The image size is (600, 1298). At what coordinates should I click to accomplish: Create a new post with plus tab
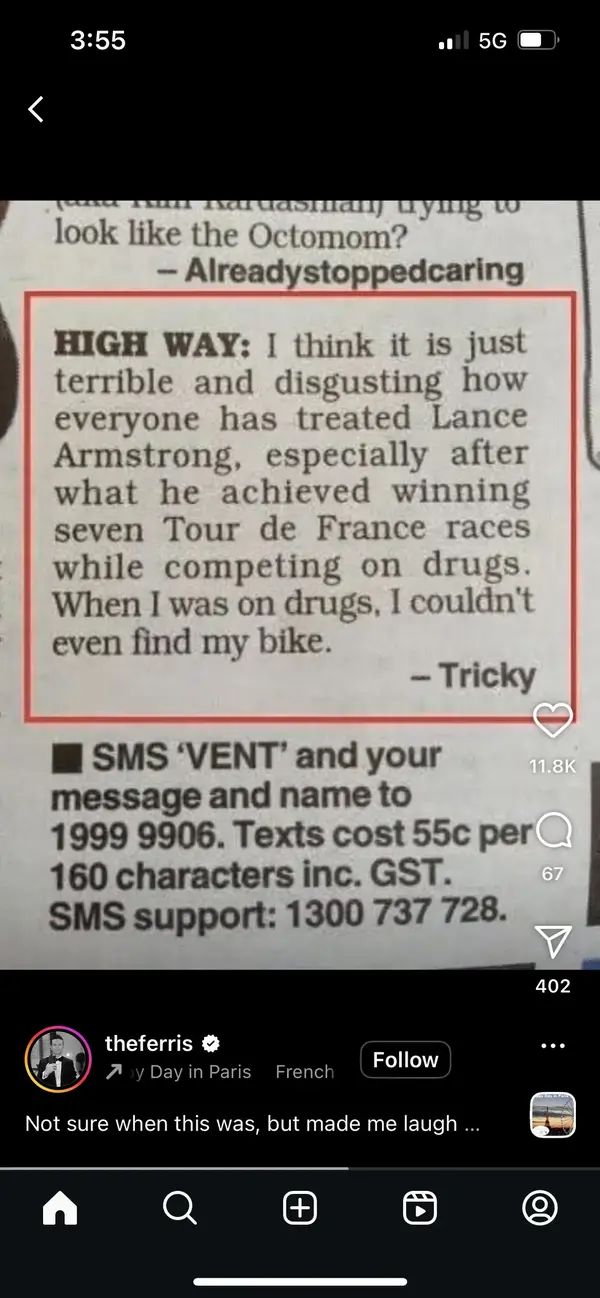pyautogui.click(x=300, y=1209)
